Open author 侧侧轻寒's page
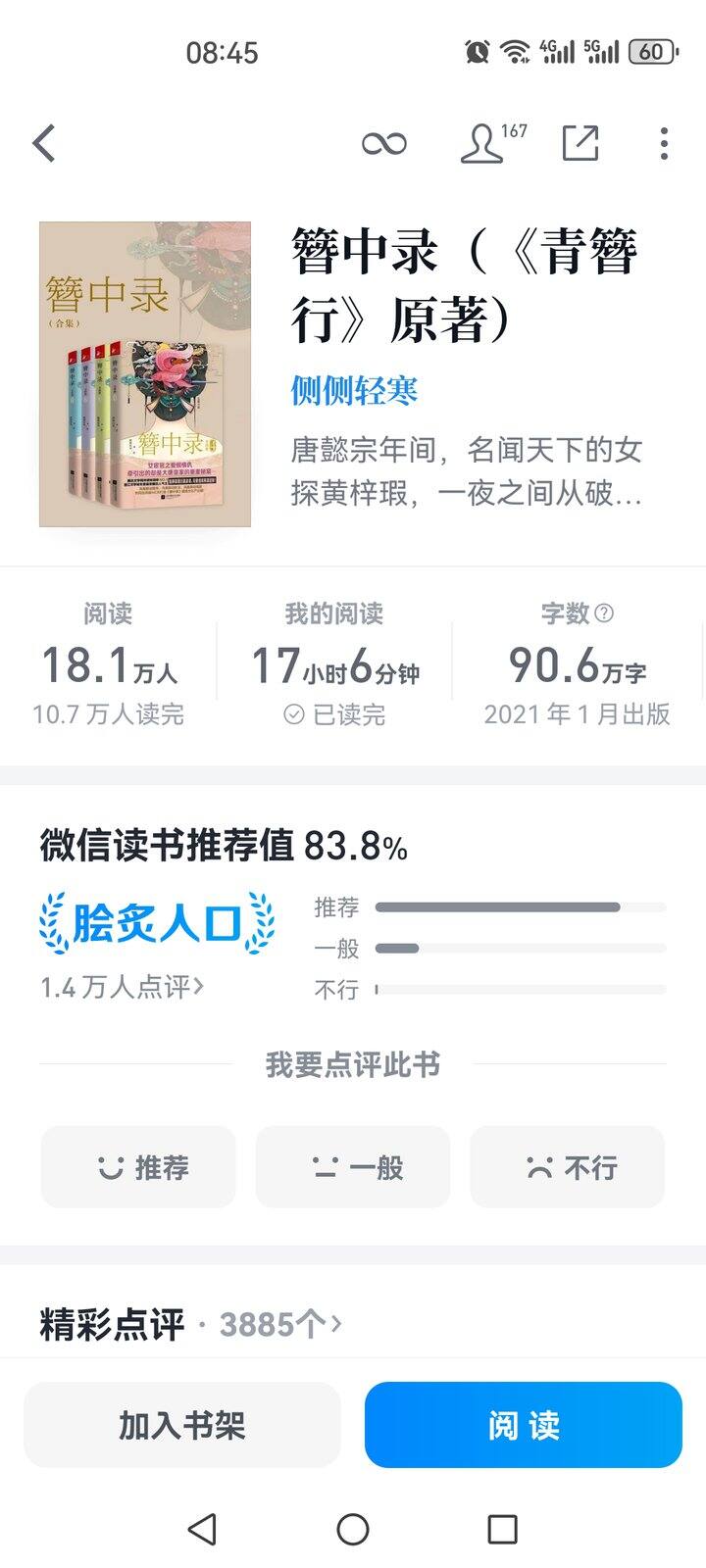The height and width of the screenshot is (1568, 706). (354, 390)
